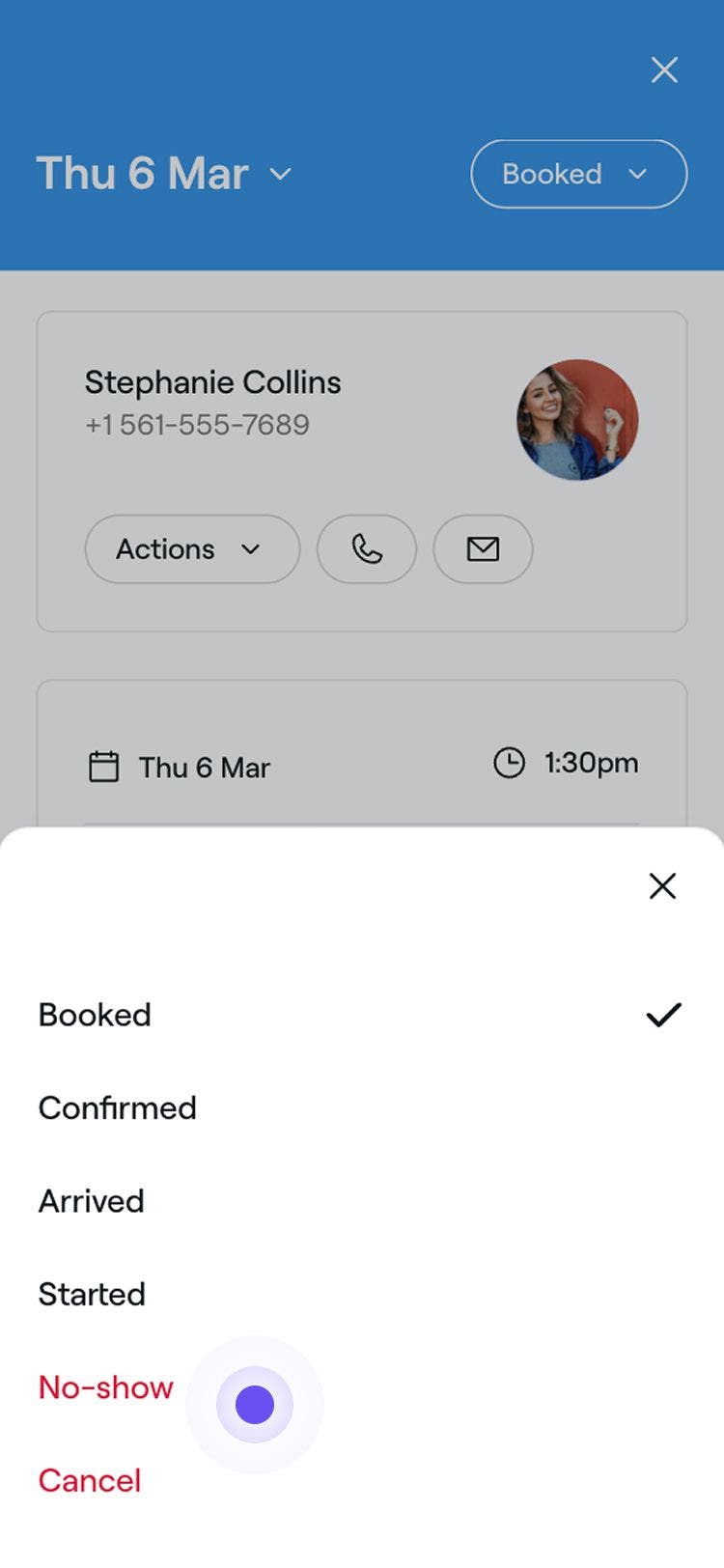
Task: Dismiss the status selection sheet
Action: coord(662,885)
